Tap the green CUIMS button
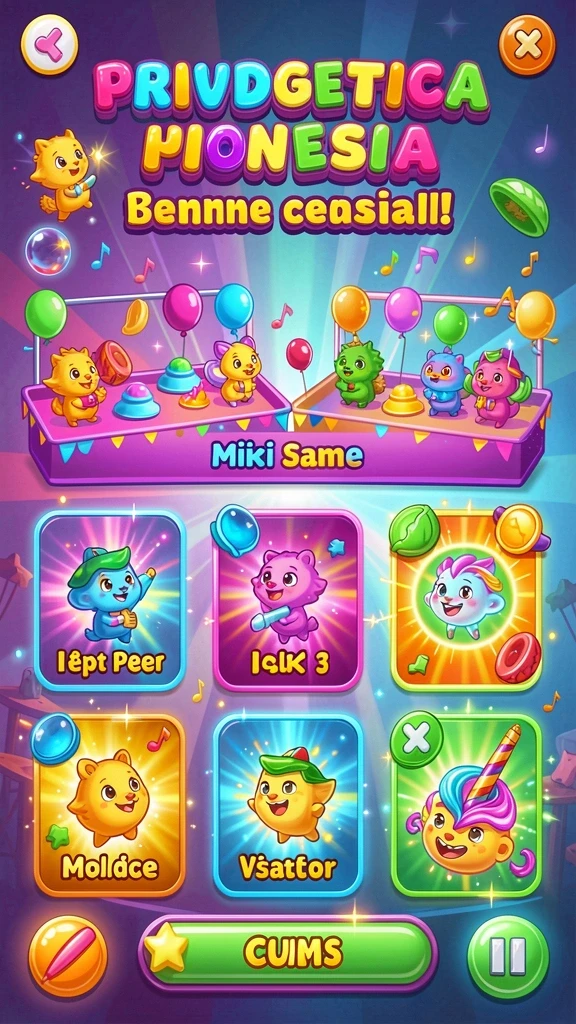This screenshot has width=576, height=1024. [x=287, y=953]
